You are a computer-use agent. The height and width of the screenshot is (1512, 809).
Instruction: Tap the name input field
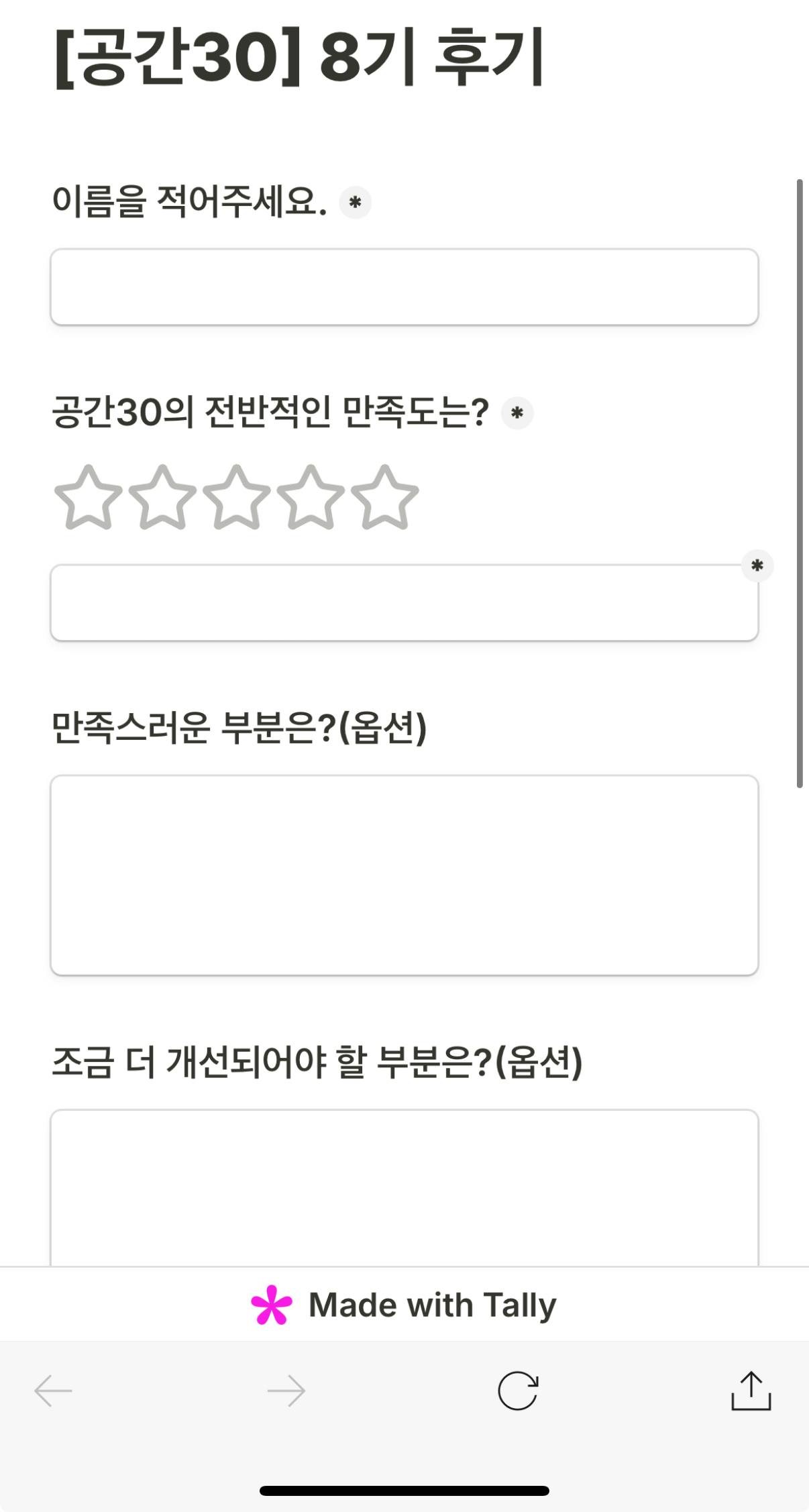(x=404, y=287)
